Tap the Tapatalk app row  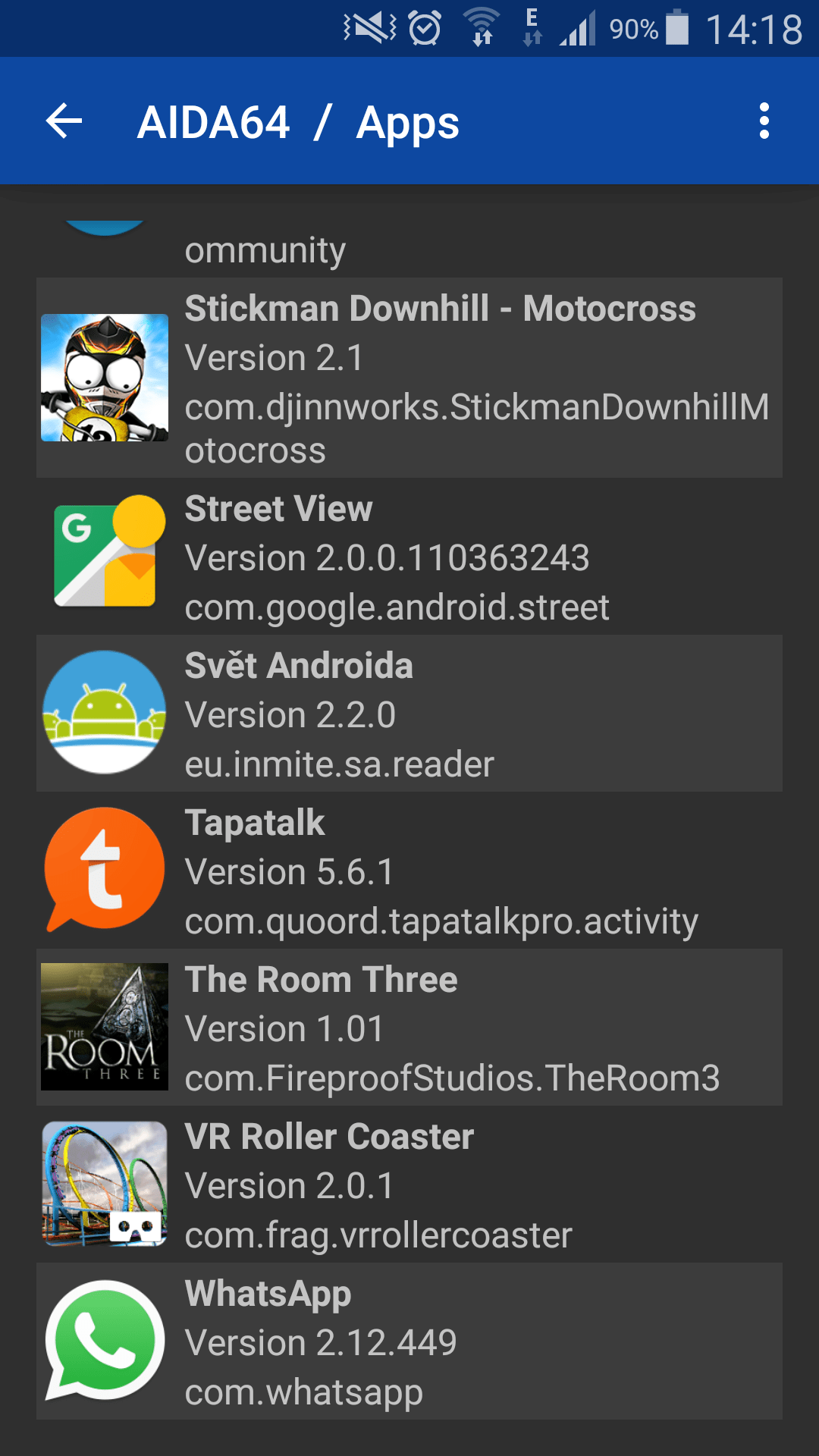(409, 871)
